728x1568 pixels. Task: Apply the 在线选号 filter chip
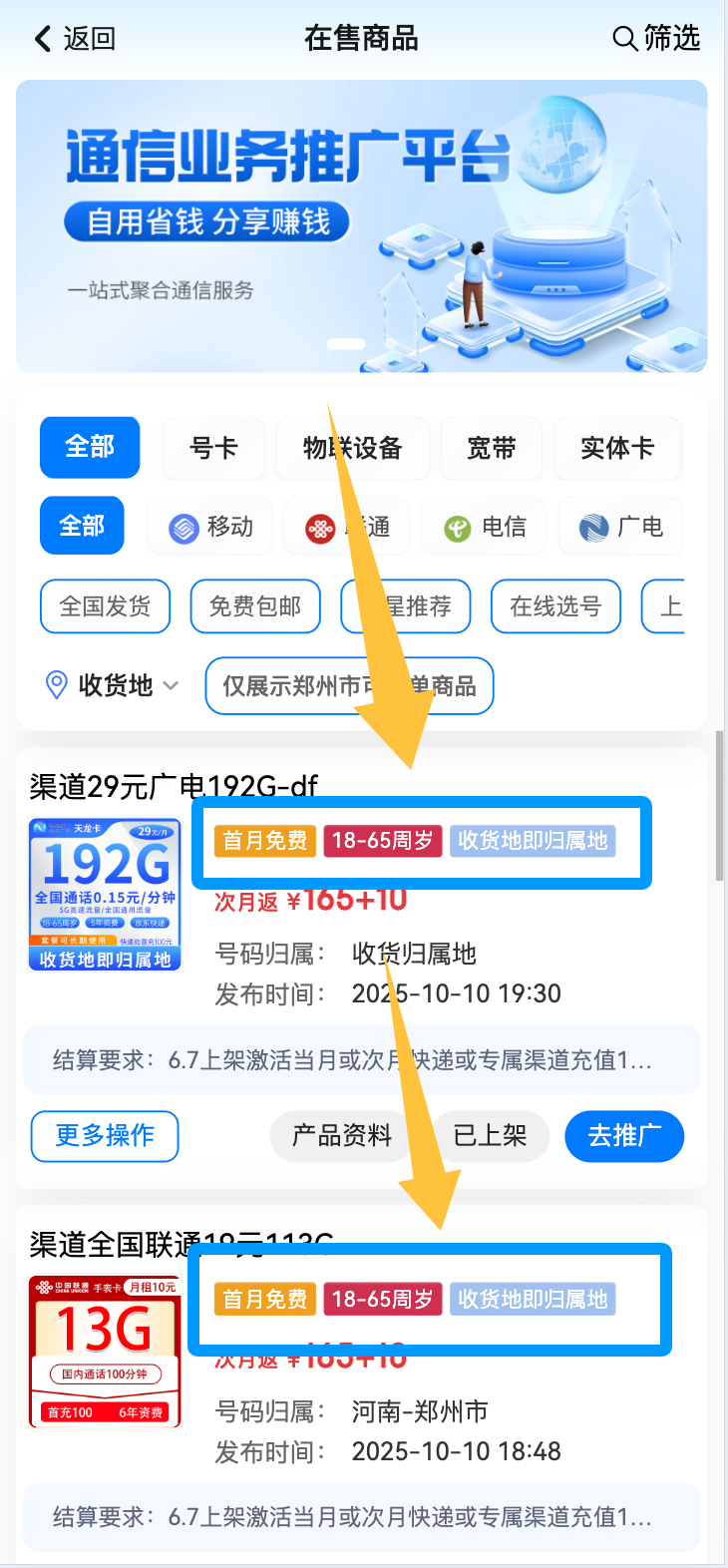[x=555, y=606]
